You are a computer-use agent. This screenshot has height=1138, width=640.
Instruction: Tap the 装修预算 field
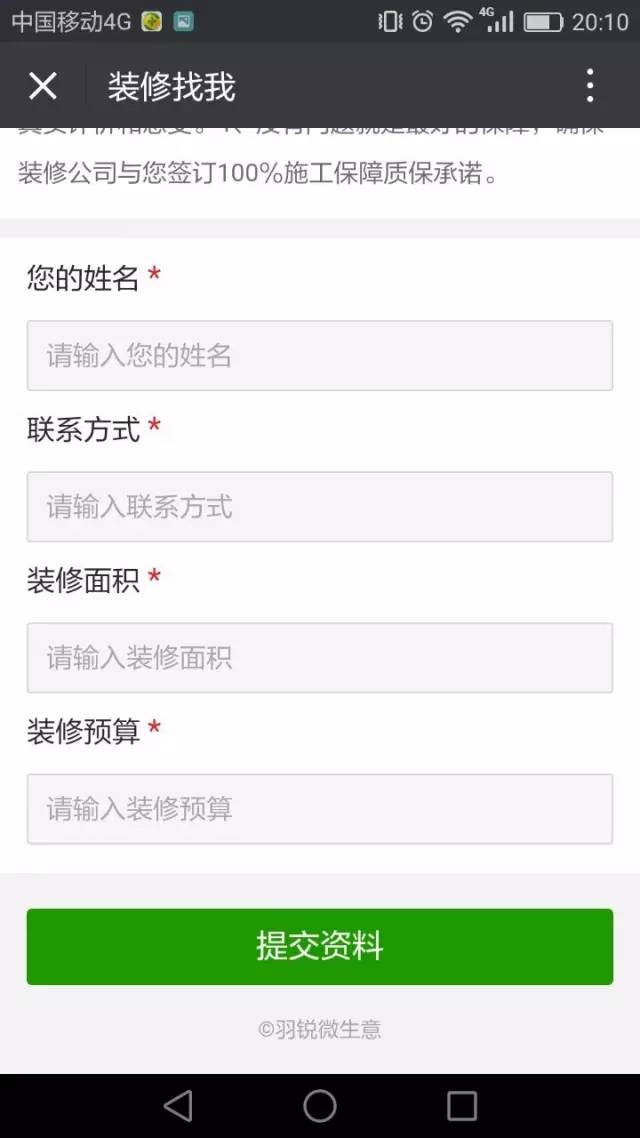point(319,808)
